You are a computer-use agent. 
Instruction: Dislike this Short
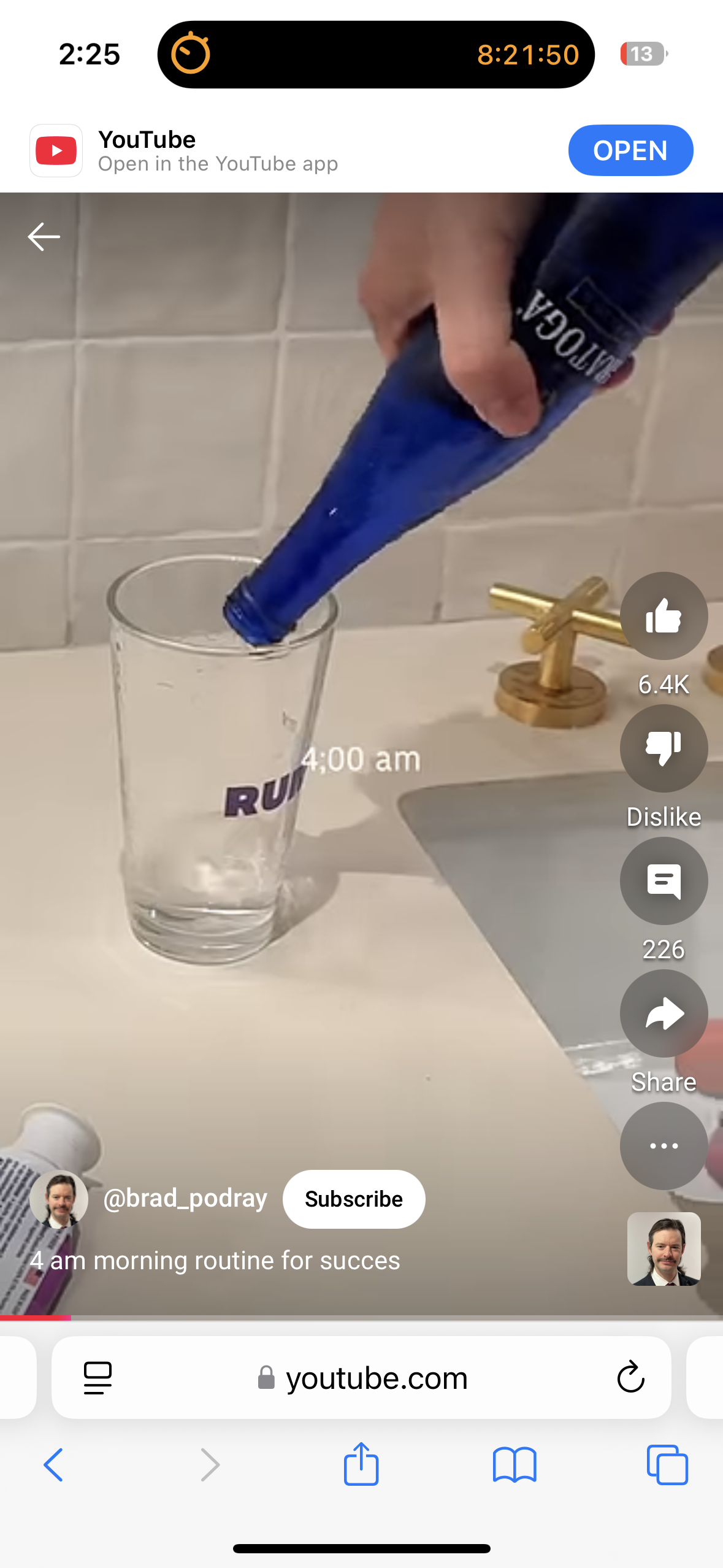[664, 748]
